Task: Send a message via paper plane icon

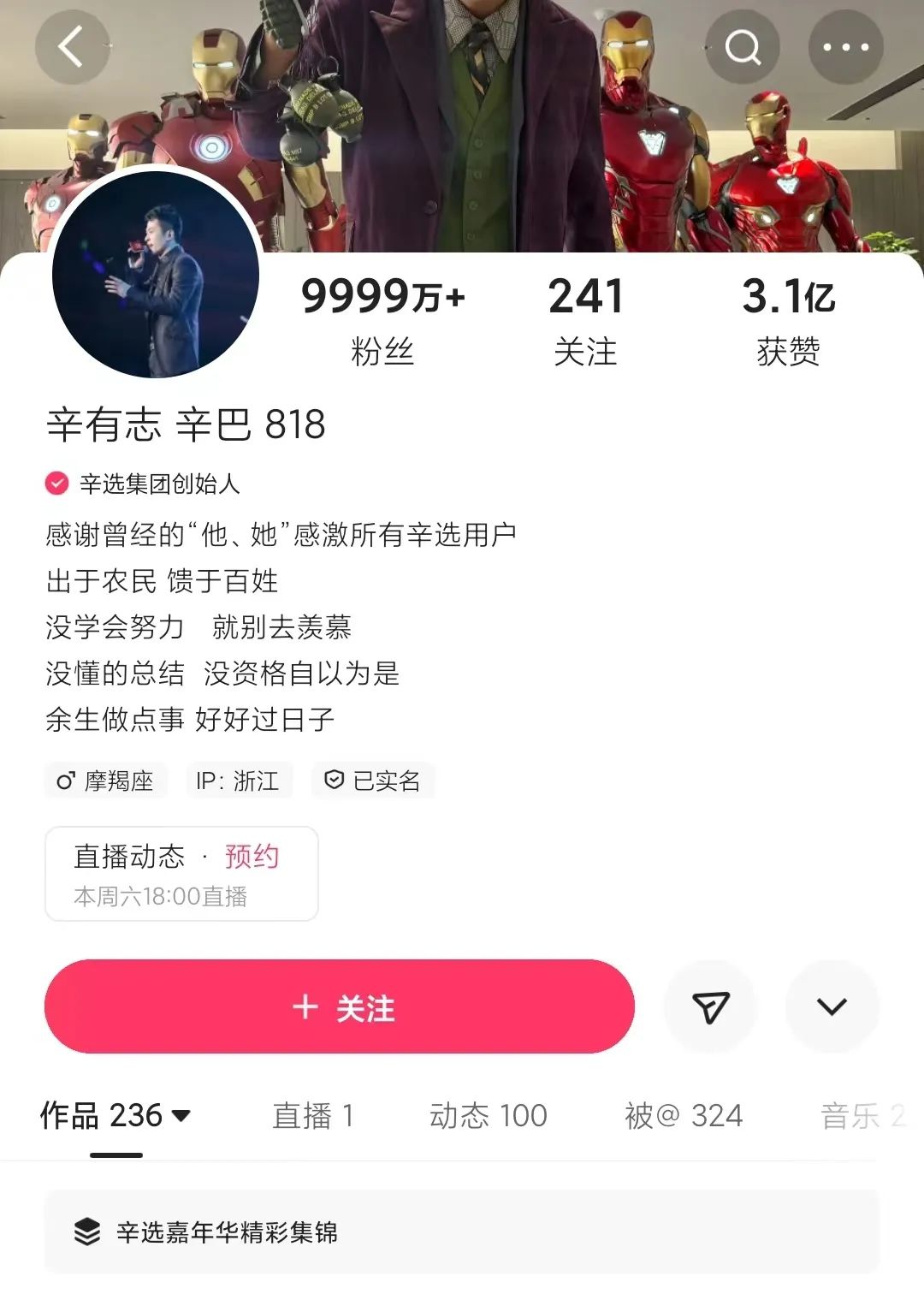Action: coord(710,1006)
